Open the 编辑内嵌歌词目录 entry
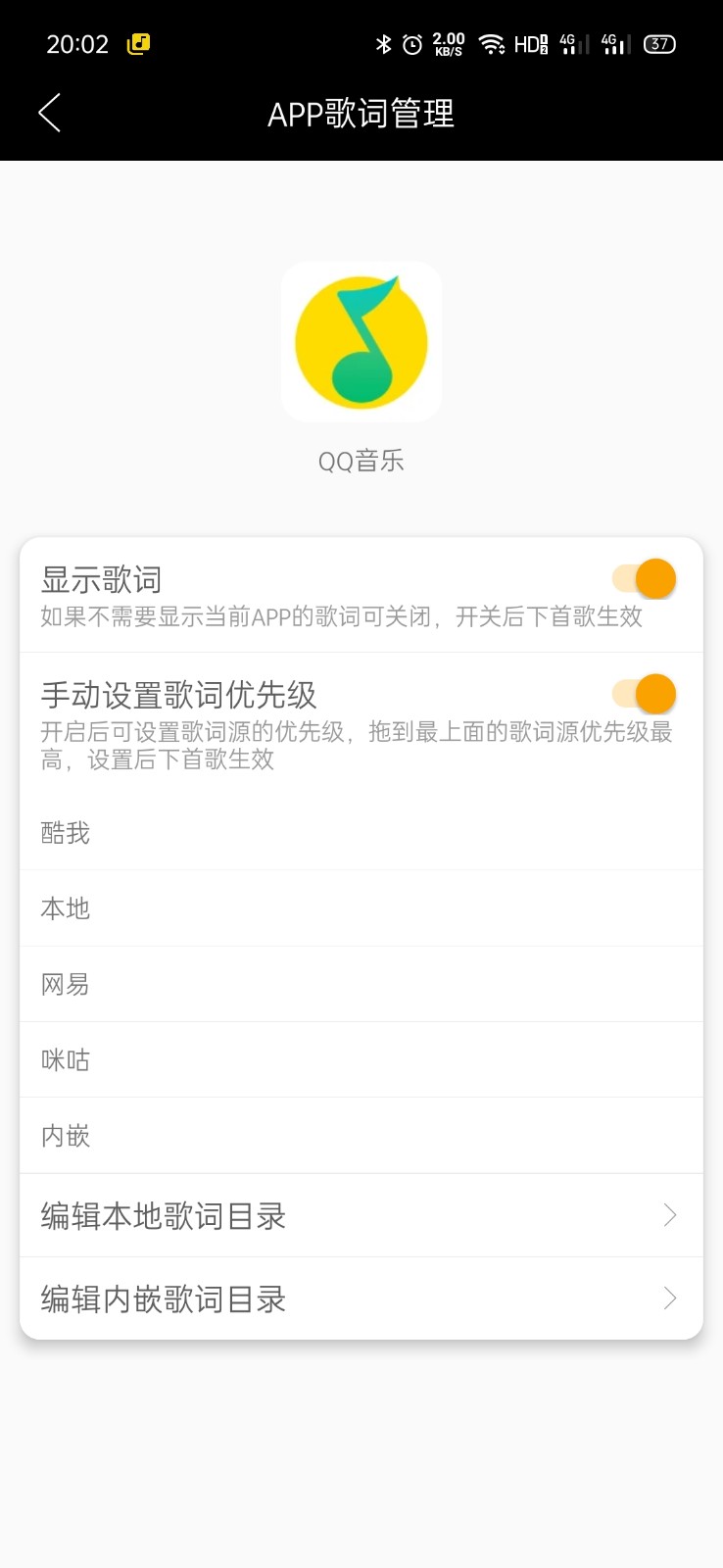 [x=361, y=1298]
